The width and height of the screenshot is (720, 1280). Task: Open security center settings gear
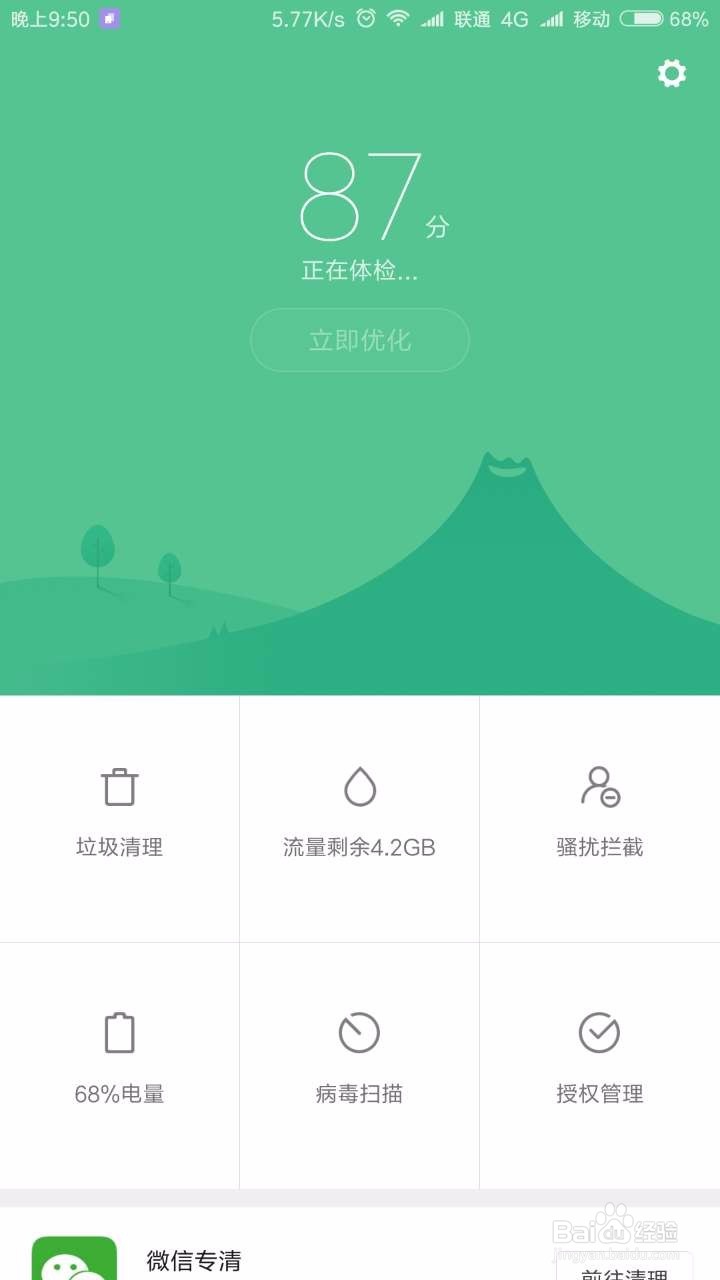point(672,74)
